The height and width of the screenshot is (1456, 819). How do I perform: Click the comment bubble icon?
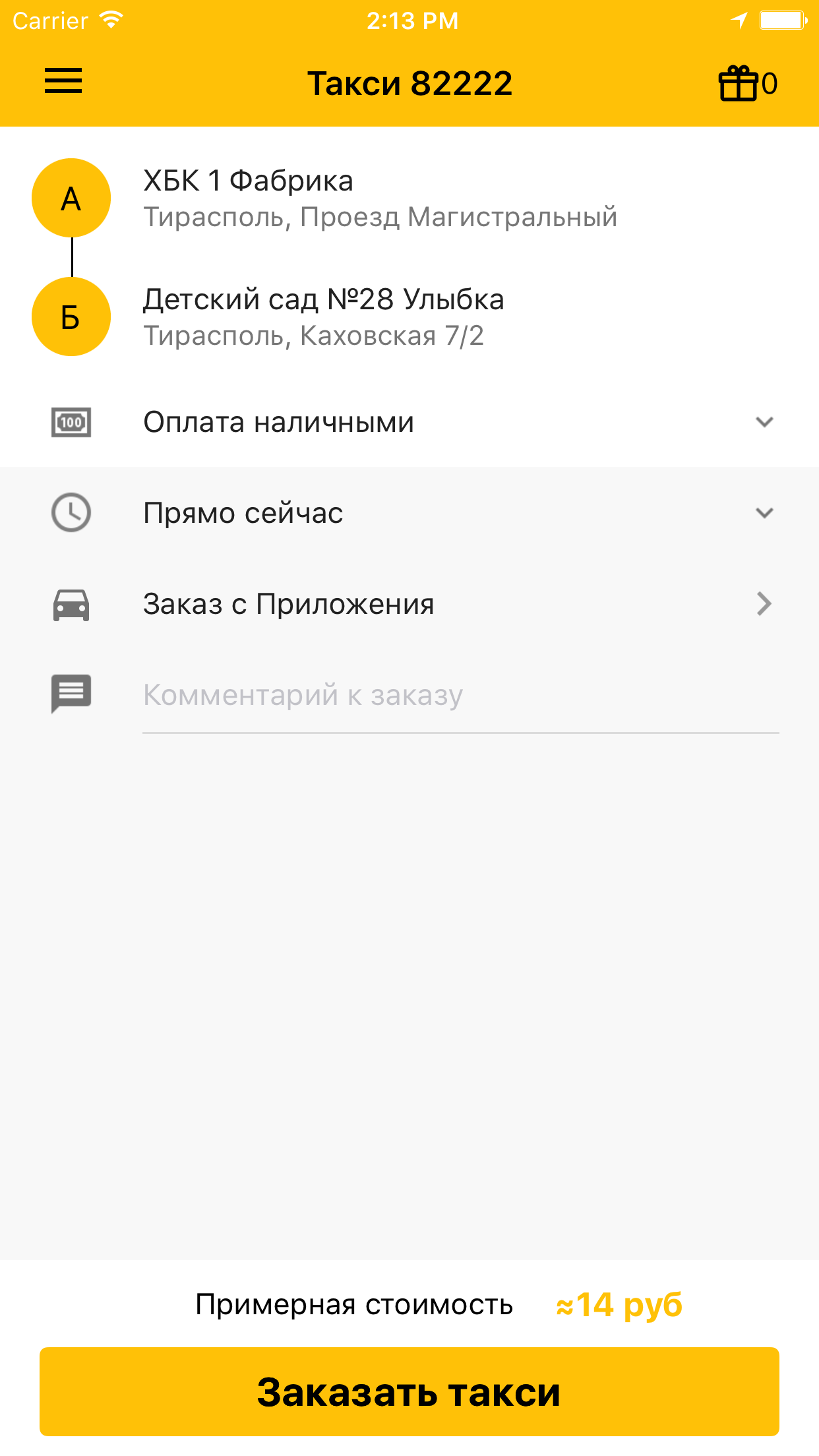(70, 693)
